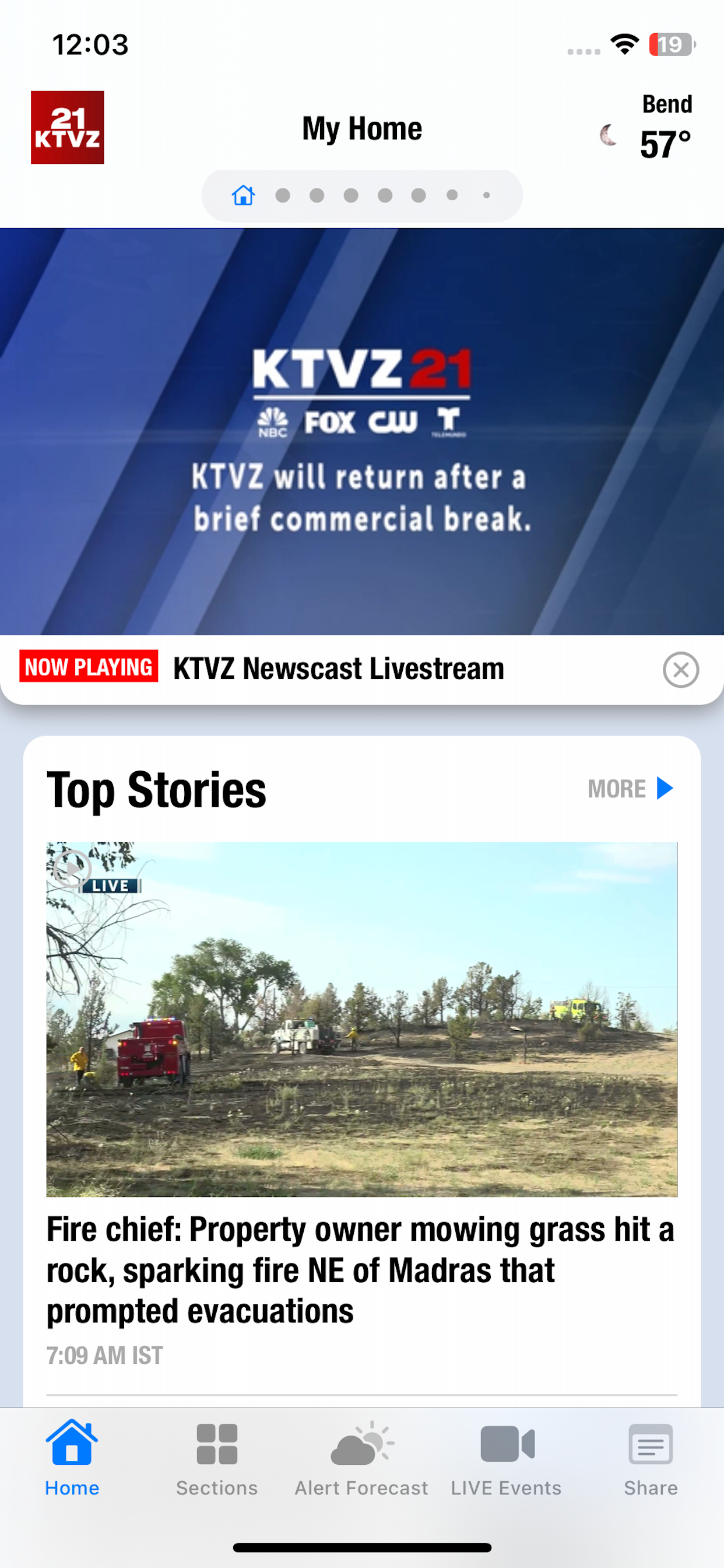Tap the Share icon in bottom bar
724x1568 pixels.
tap(651, 1445)
